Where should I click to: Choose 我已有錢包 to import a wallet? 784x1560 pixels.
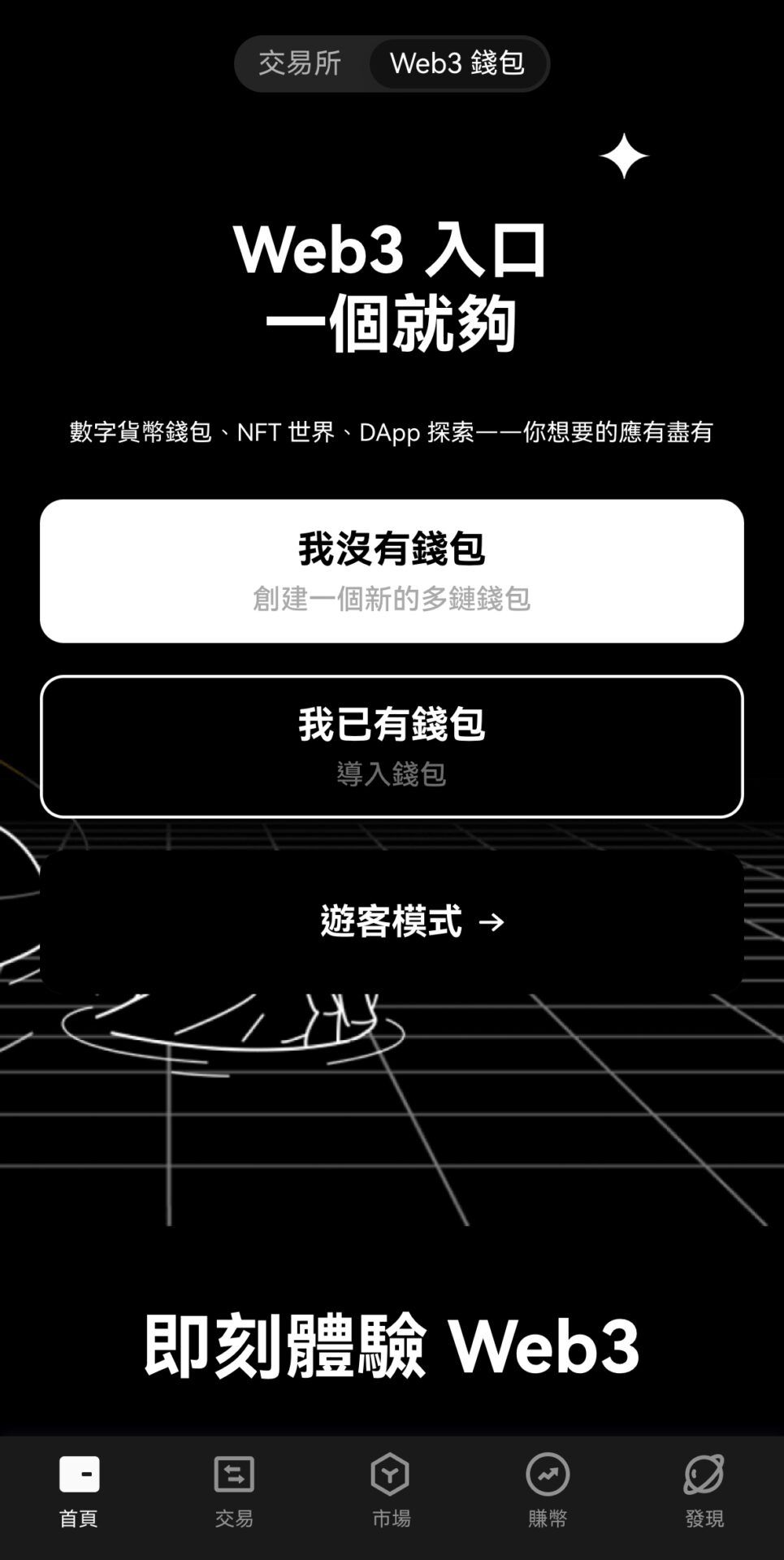[392, 747]
